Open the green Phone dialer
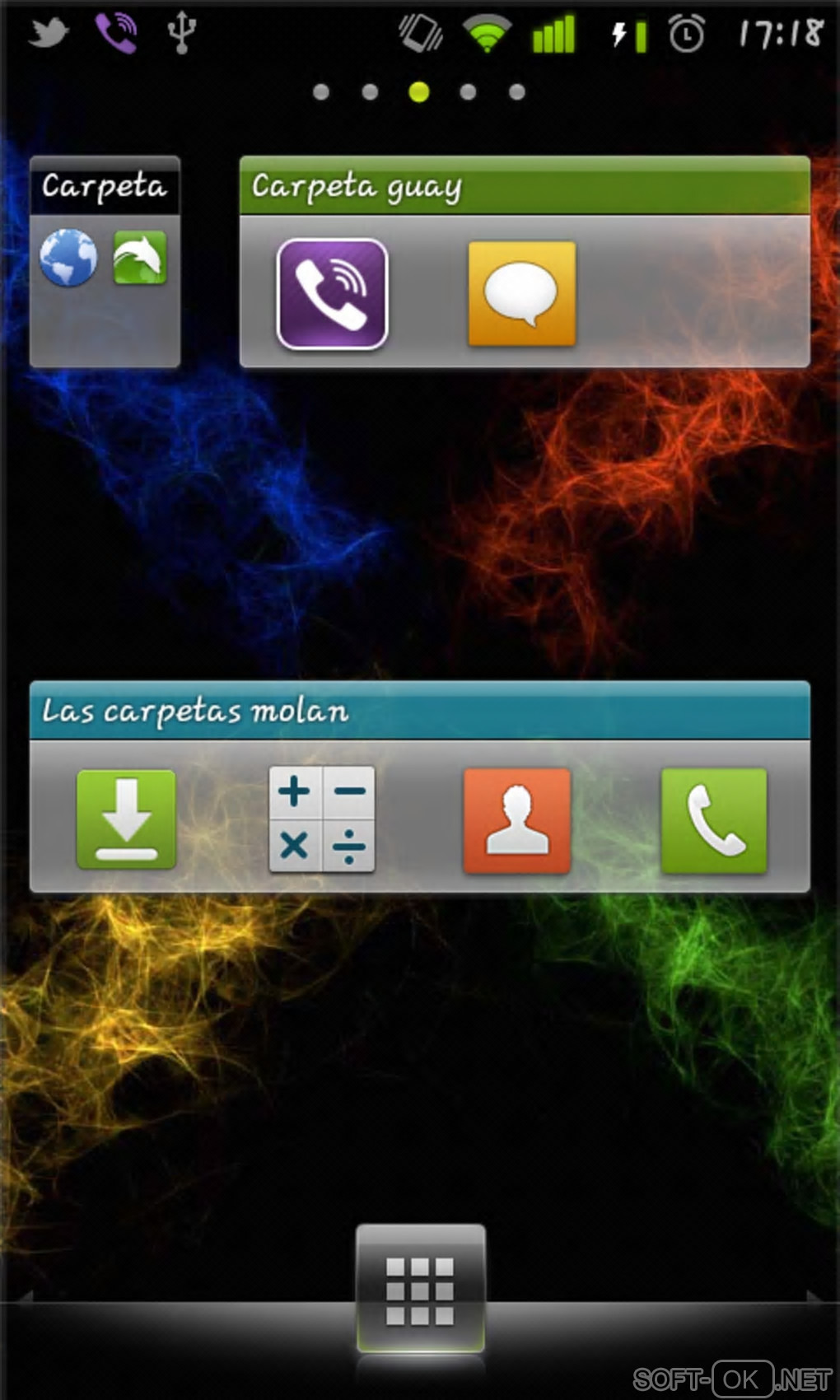 pos(714,821)
